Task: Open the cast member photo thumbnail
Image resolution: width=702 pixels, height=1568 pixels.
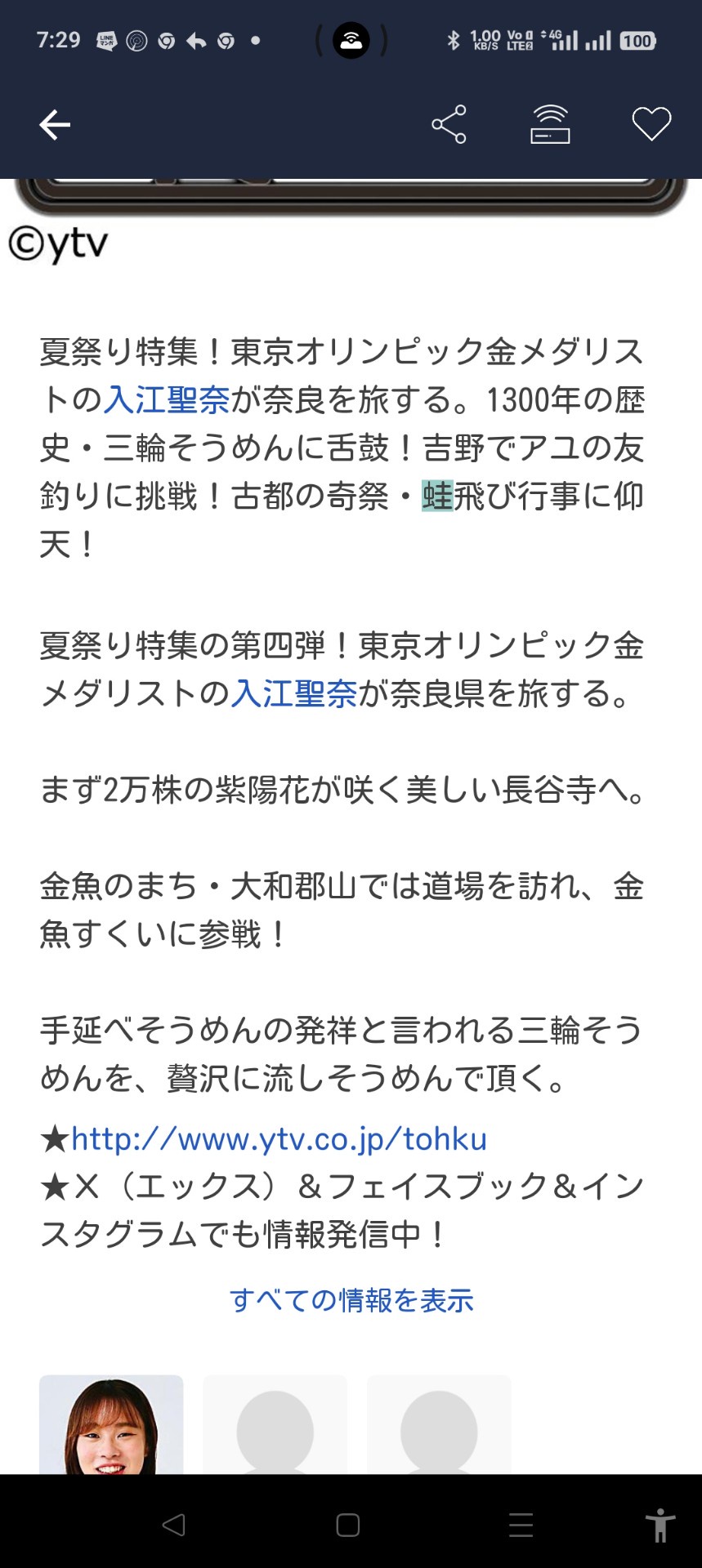Action: [x=111, y=1424]
